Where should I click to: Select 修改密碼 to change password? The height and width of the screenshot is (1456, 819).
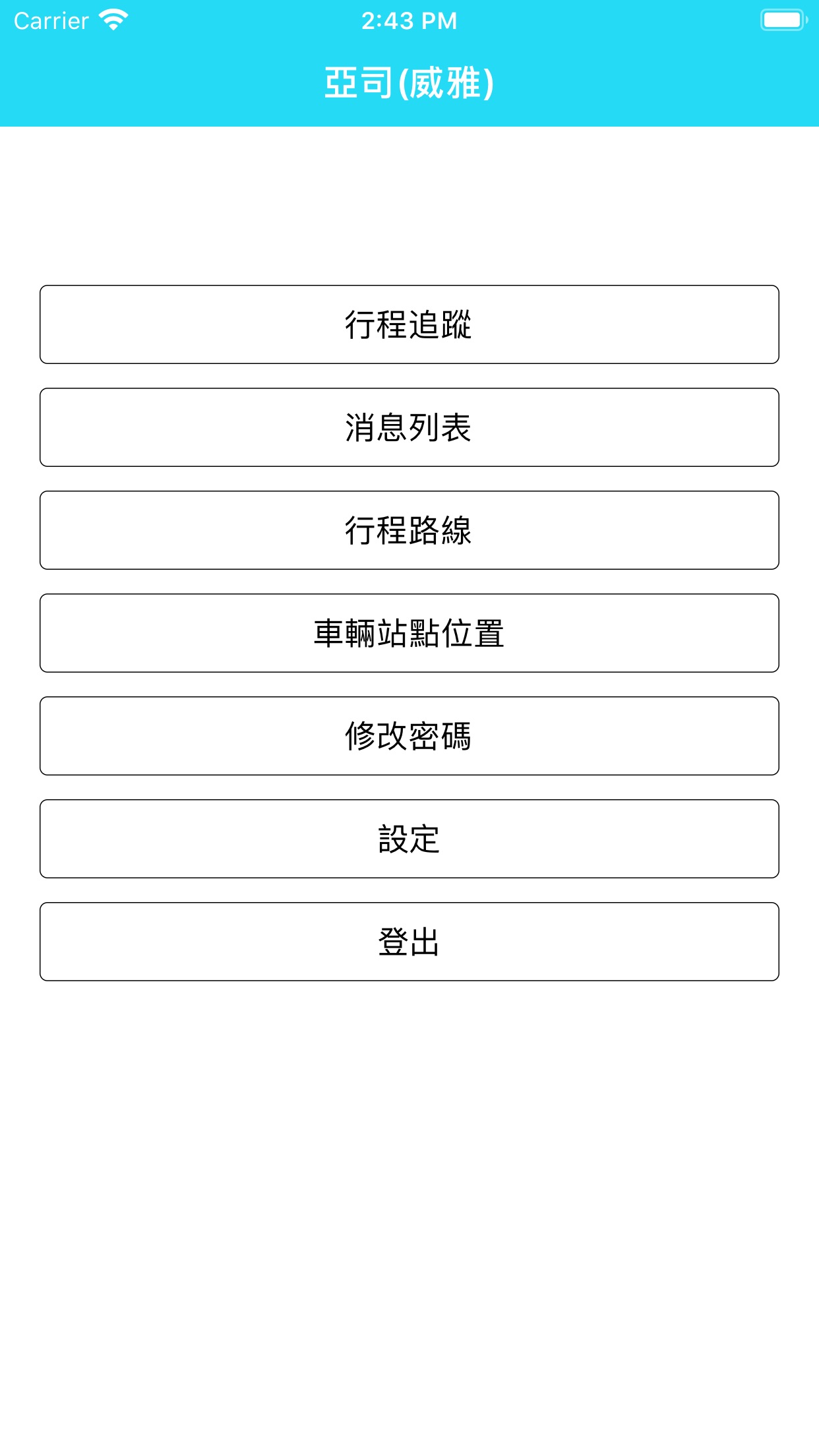pos(409,736)
